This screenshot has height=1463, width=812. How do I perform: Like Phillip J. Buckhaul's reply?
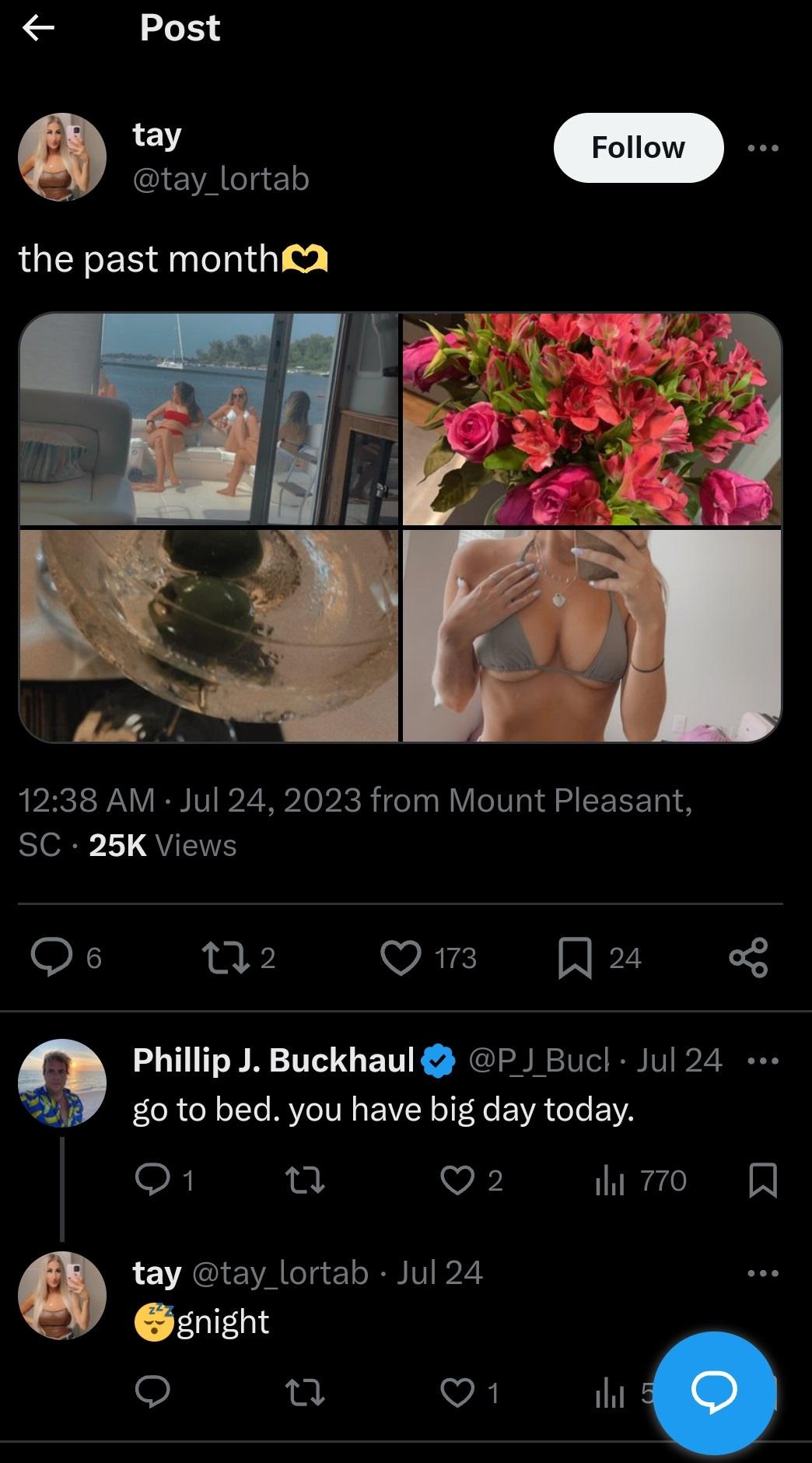[457, 1181]
